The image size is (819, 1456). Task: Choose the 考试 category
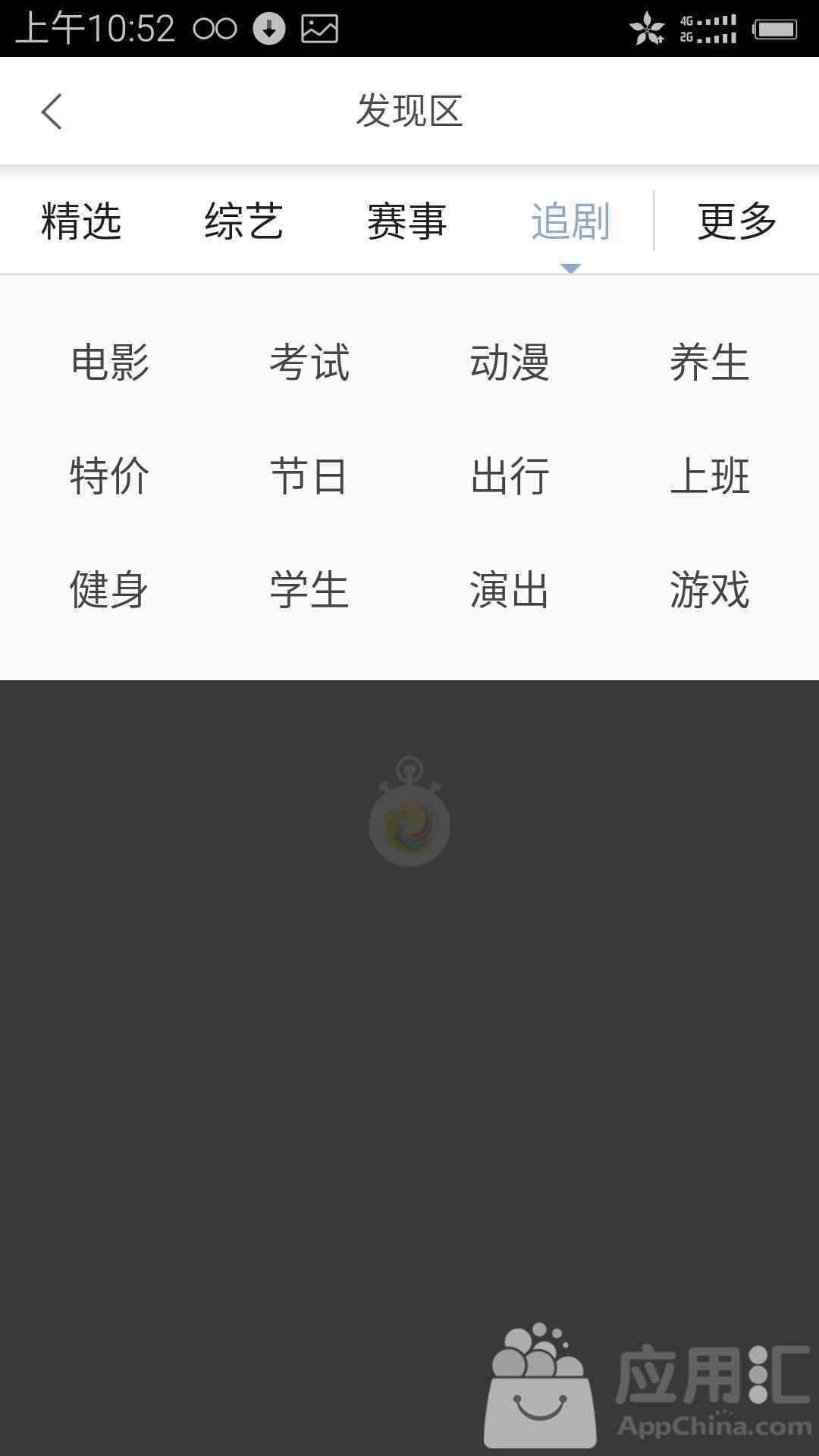[x=309, y=362]
